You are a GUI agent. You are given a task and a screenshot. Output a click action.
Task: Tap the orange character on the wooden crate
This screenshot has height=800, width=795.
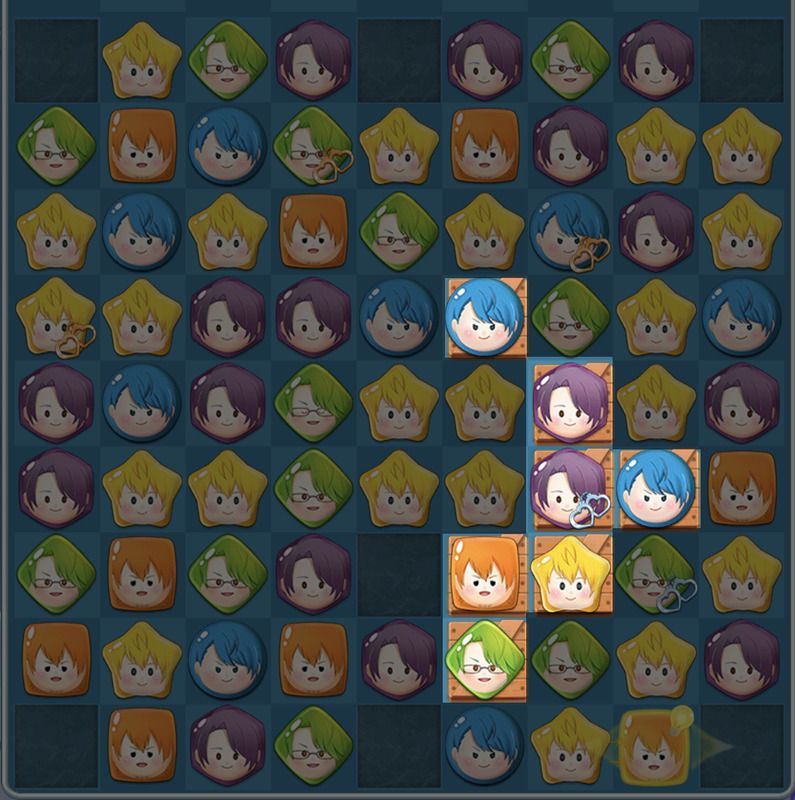[x=484, y=574]
